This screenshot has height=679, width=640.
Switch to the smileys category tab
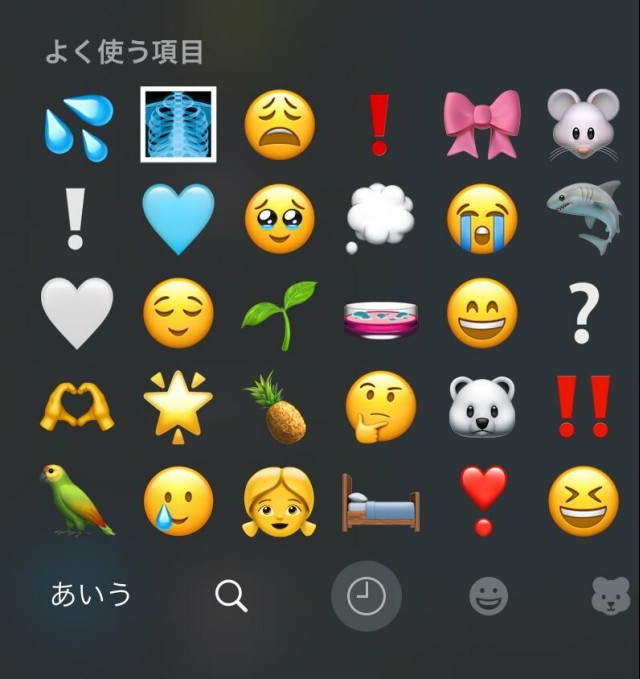489,597
